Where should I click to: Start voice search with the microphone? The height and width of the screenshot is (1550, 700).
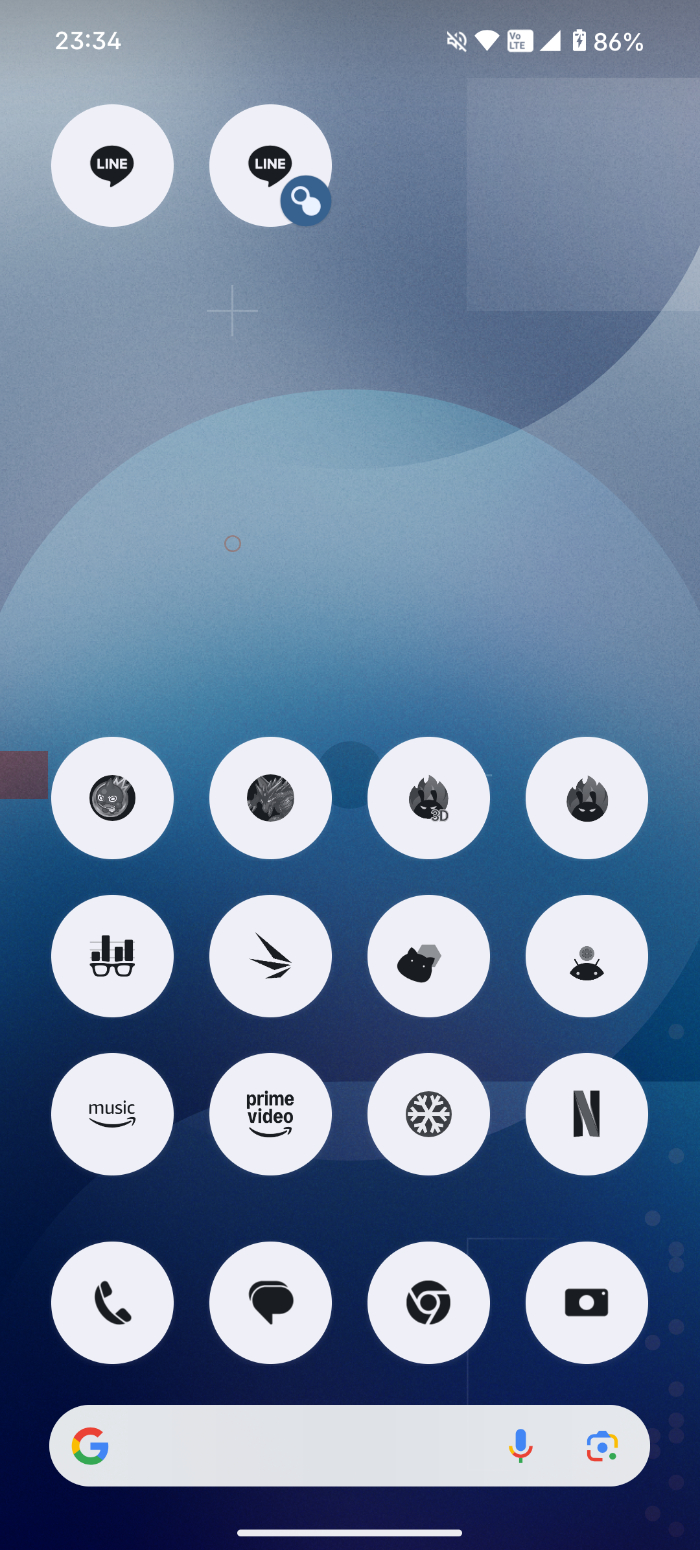pyautogui.click(x=520, y=1446)
